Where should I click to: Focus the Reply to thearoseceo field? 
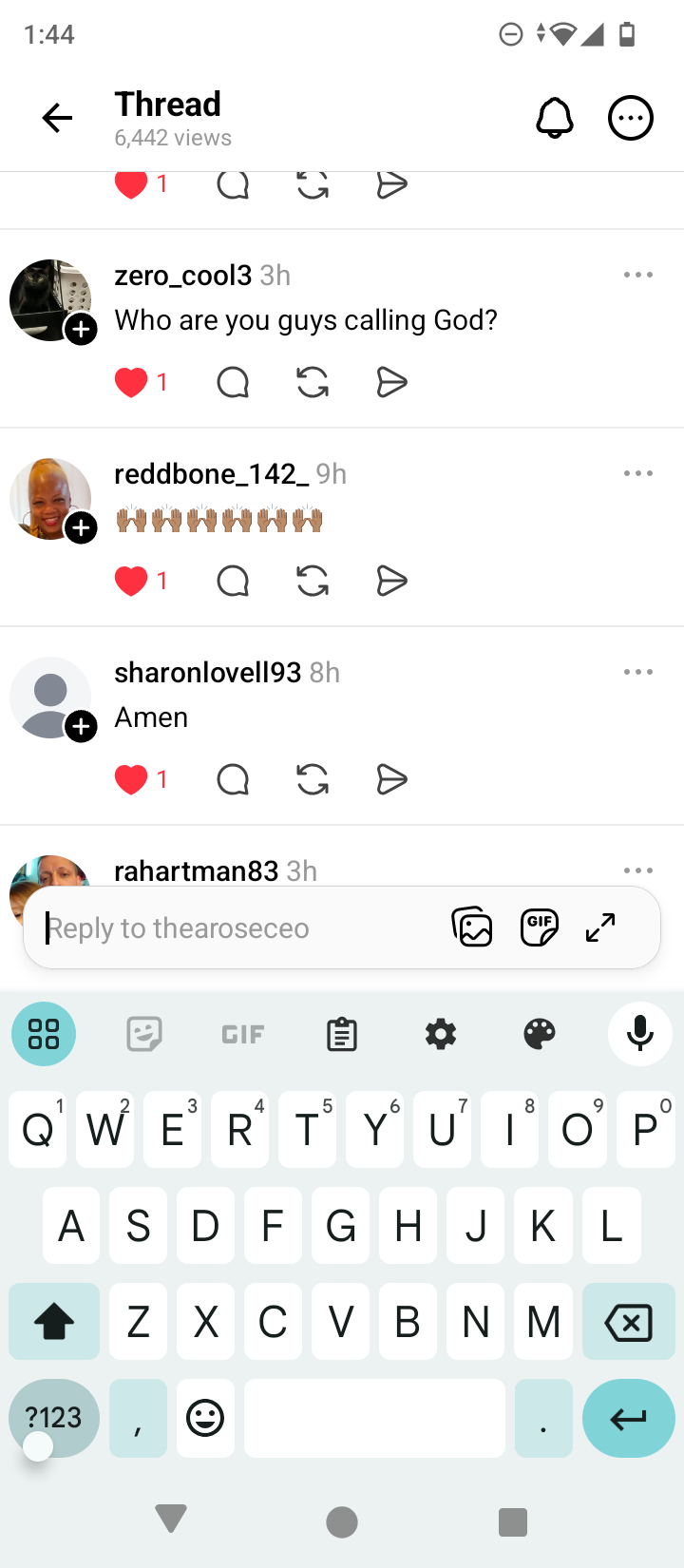coord(237,928)
